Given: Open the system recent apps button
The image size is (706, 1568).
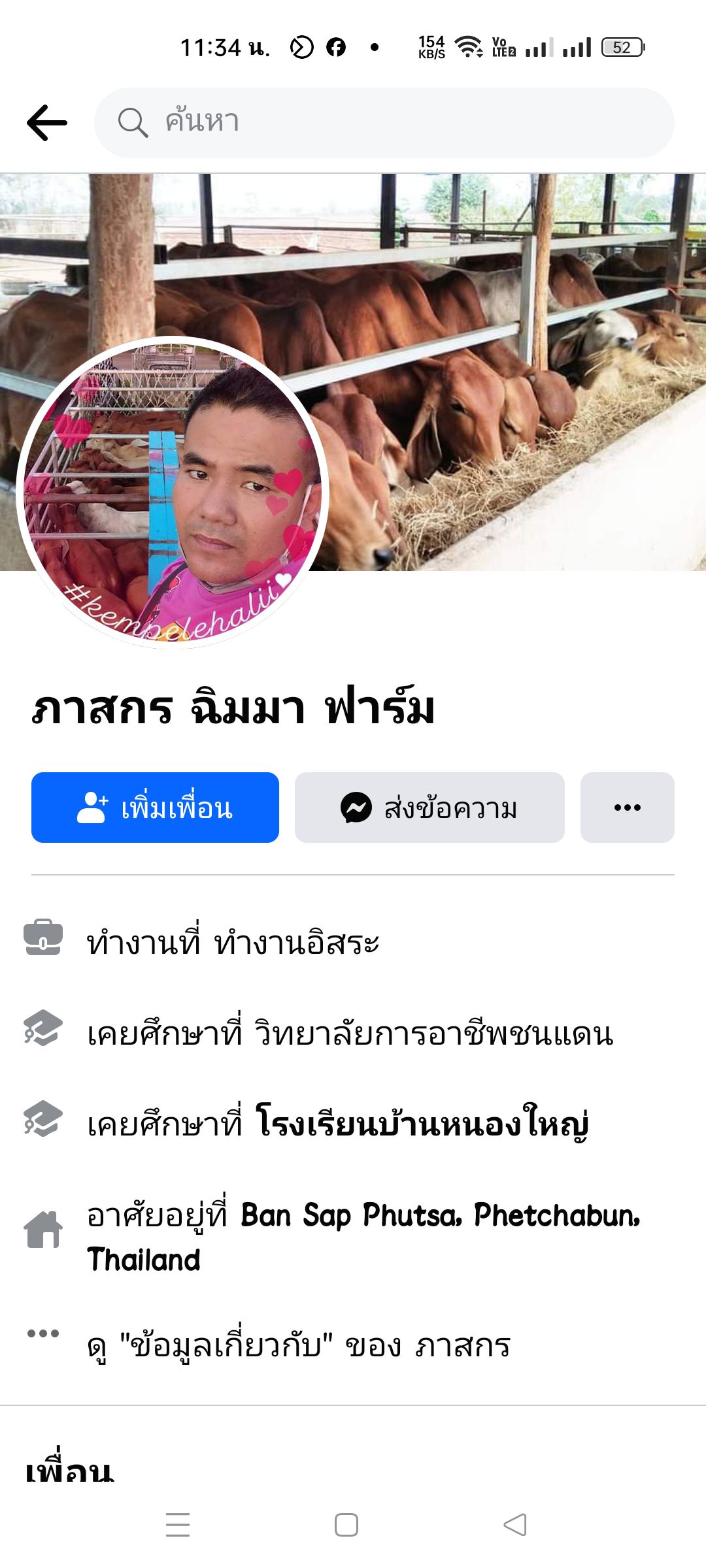Looking at the screenshot, I should [178, 1525].
